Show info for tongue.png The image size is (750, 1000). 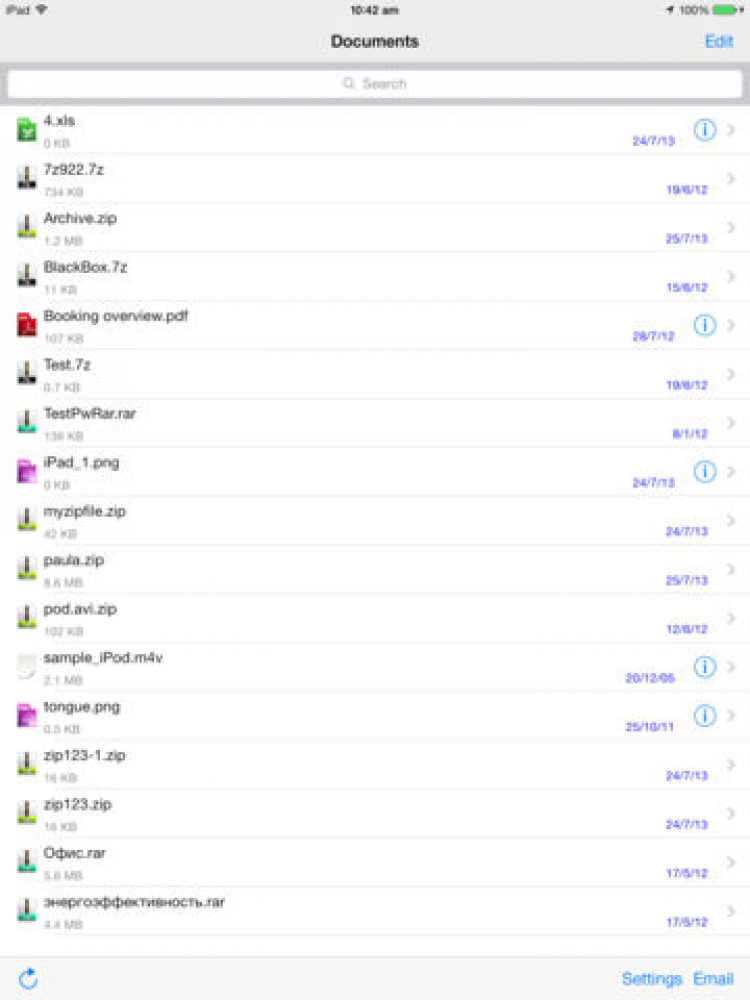tap(705, 716)
